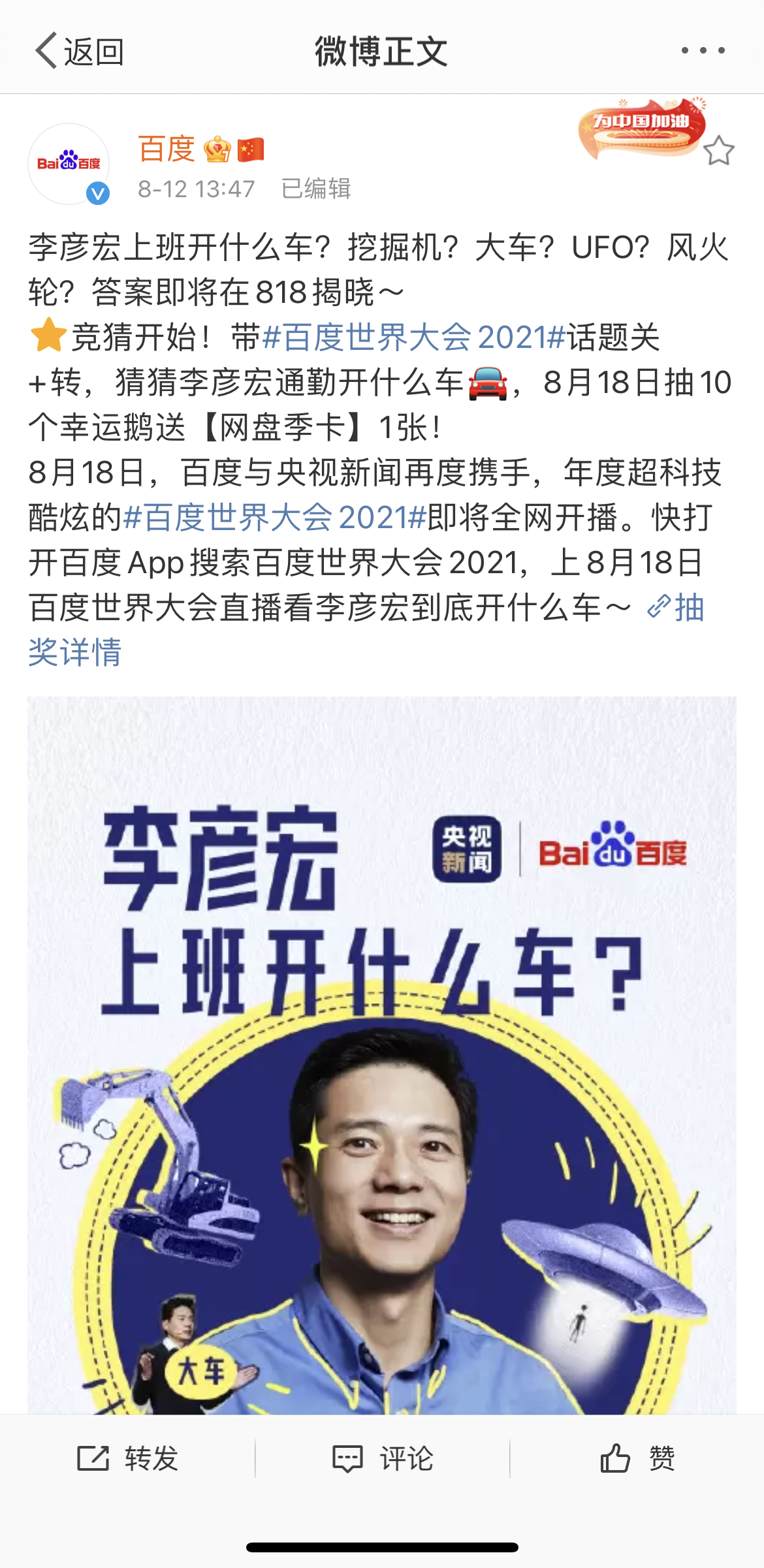Open the 抽奖详情 lottery details link

coord(676,608)
